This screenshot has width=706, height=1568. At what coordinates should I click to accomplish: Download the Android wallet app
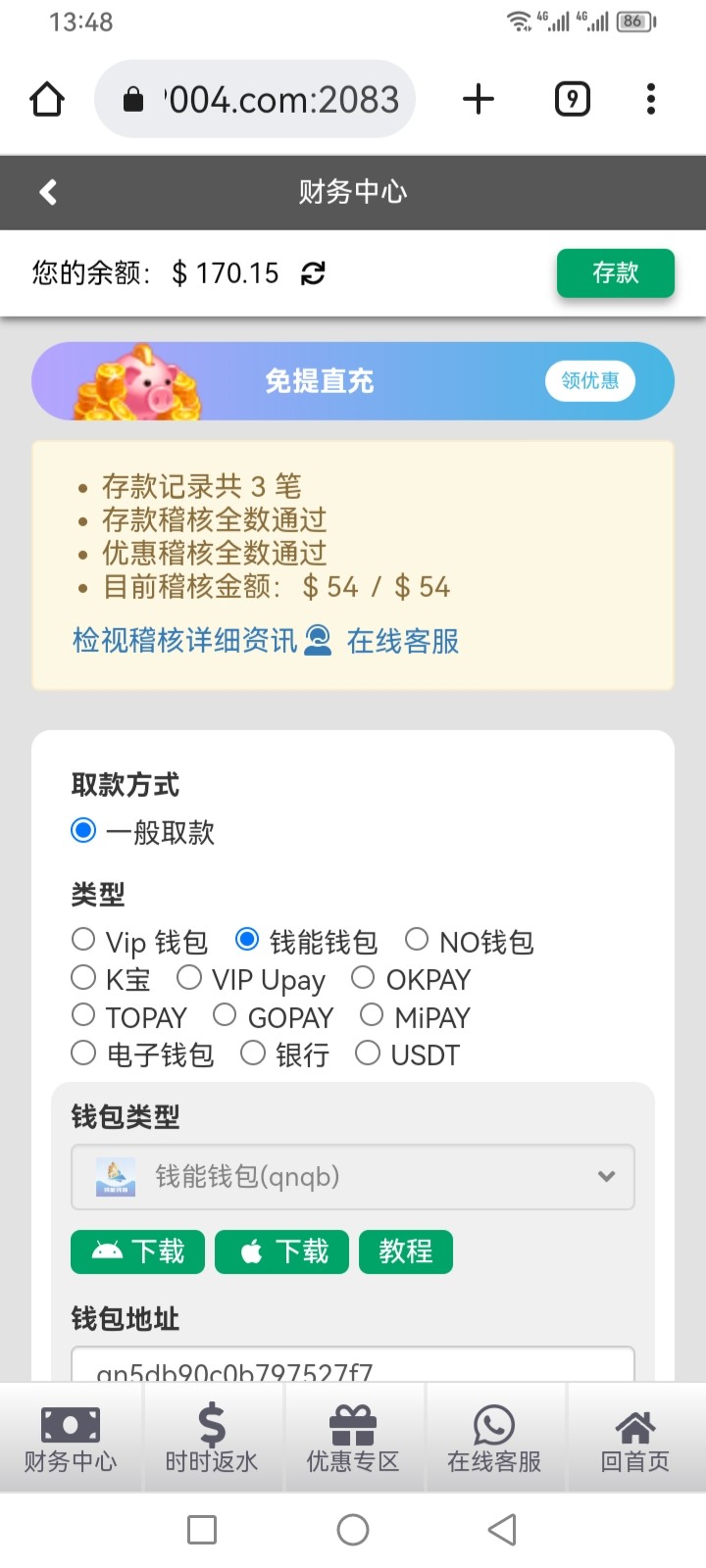(137, 1251)
